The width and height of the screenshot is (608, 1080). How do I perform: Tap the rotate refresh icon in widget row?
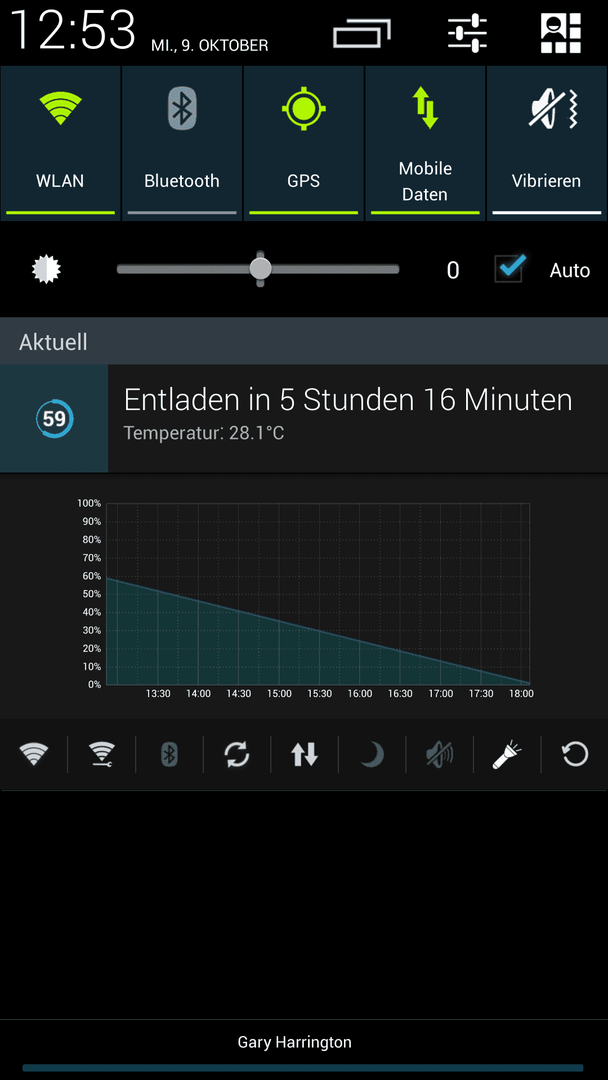coord(574,754)
